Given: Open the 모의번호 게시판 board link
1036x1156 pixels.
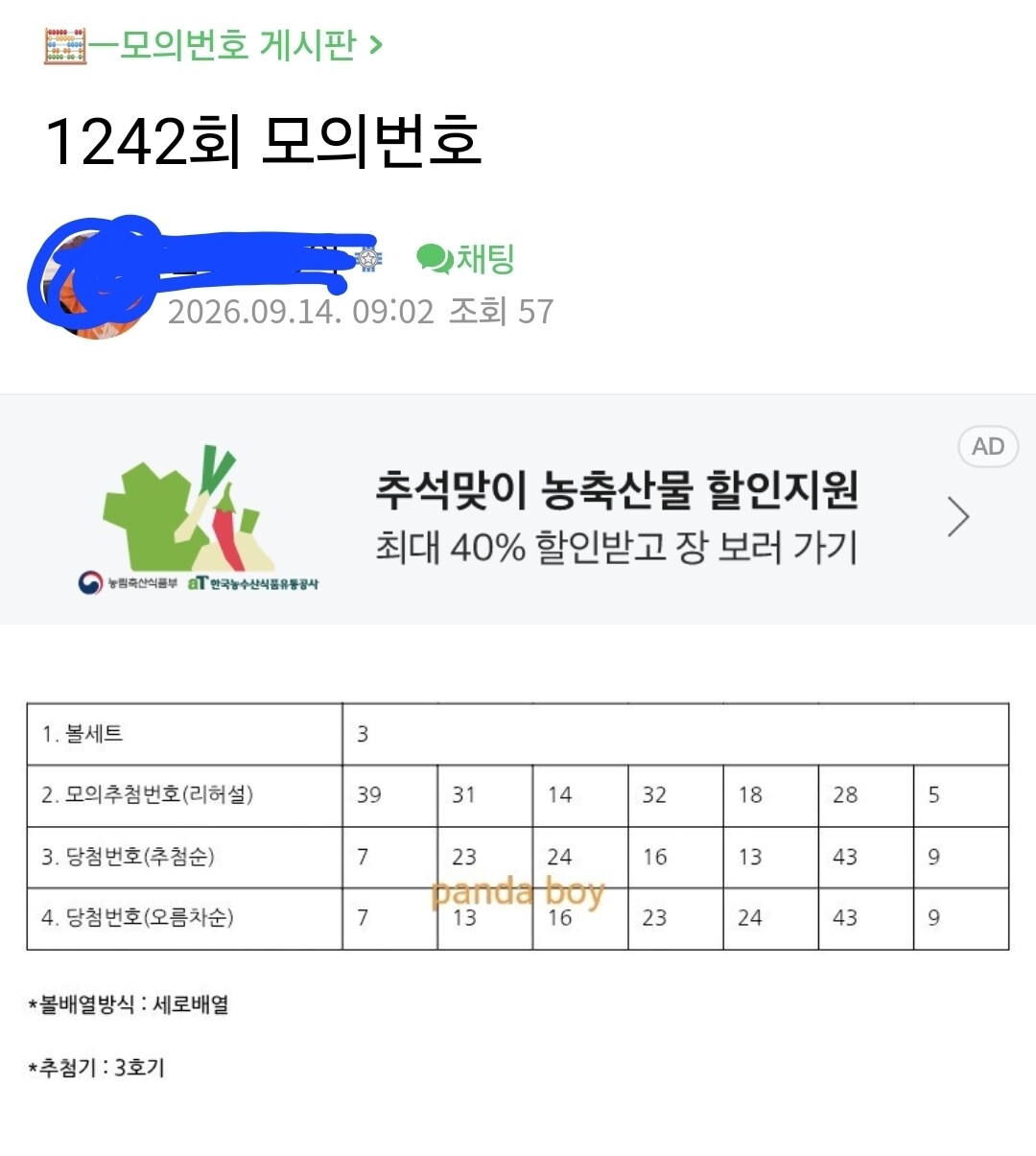Looking at the screenshot, I should tap(213, 45).
